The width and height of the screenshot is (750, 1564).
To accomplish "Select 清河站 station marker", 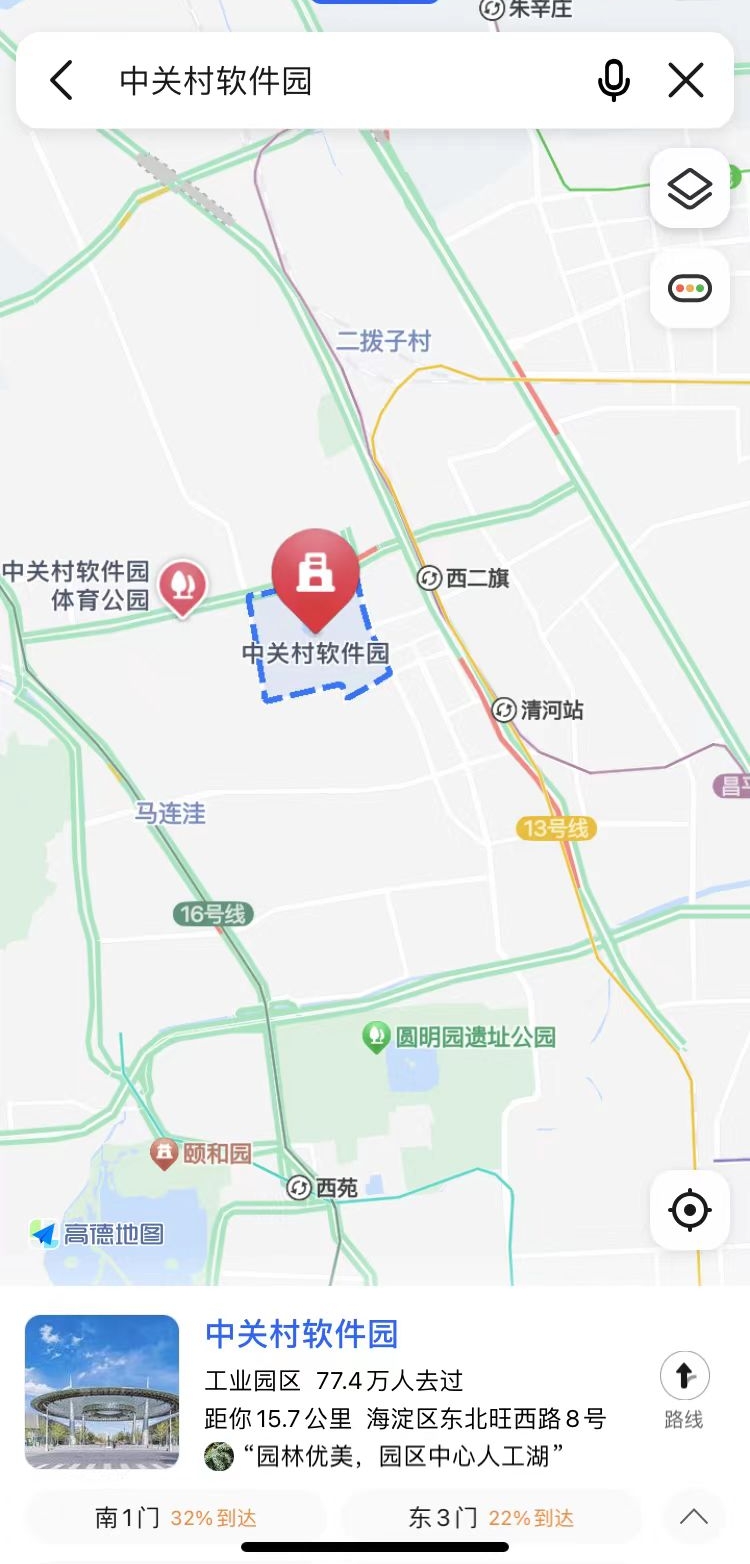I will tap(505, 710).
